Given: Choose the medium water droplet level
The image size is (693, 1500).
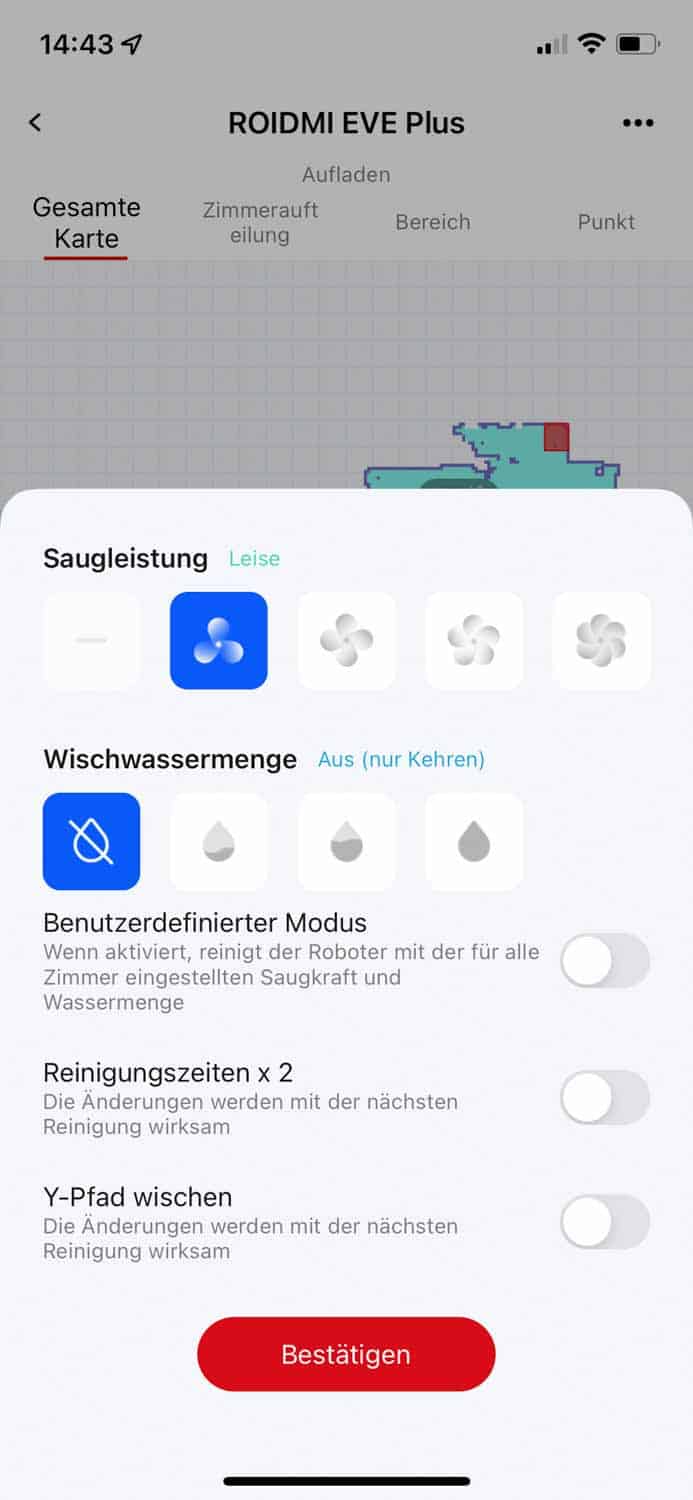Looking at the screenshot, I should point(346,841).
